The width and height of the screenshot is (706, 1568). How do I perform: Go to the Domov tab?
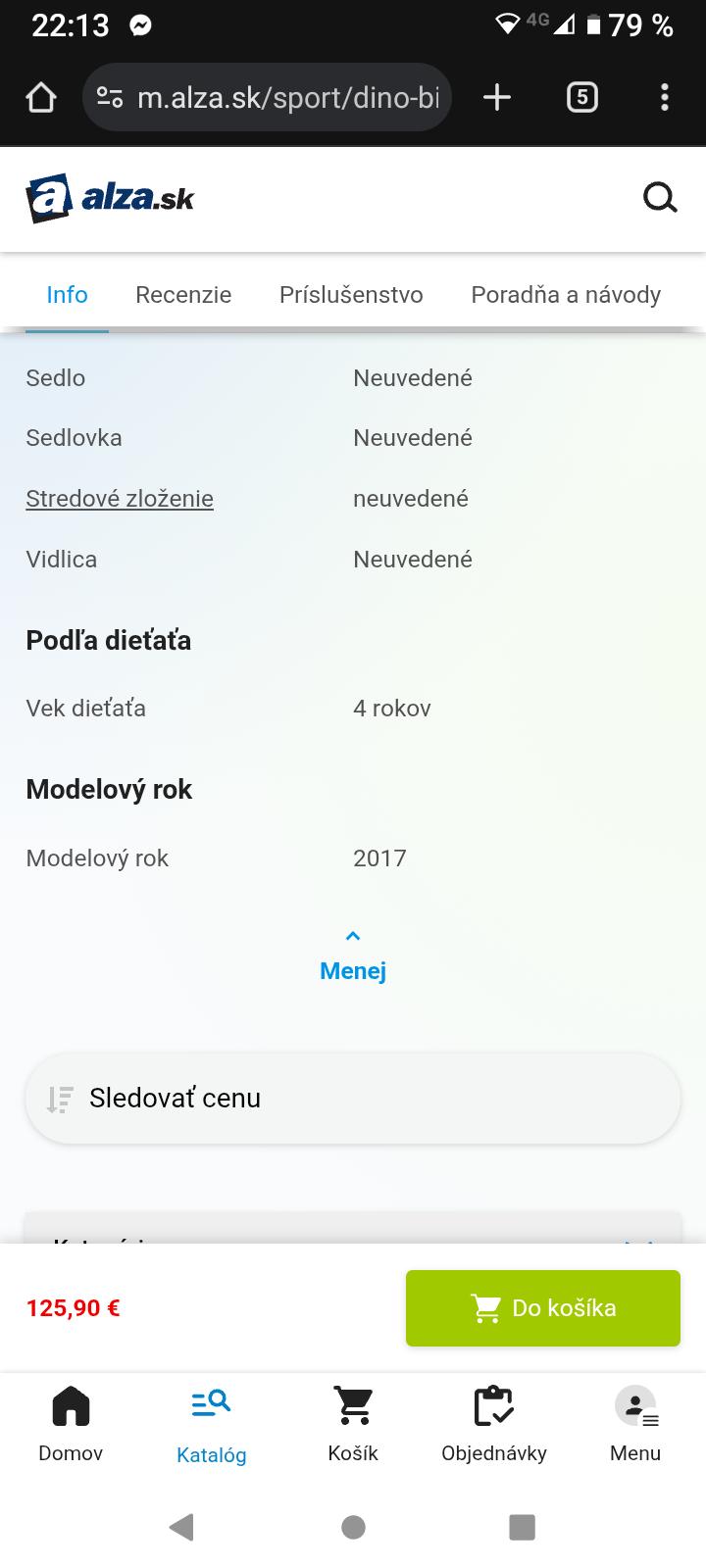click(71, 1424)
